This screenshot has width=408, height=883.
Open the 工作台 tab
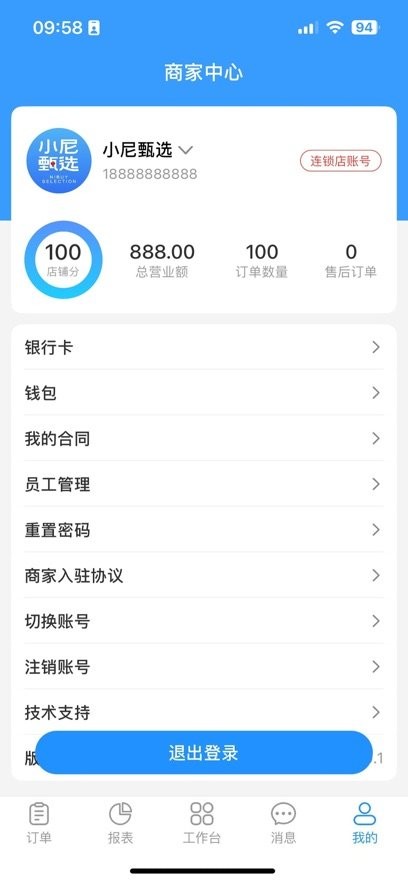[201, 823]
